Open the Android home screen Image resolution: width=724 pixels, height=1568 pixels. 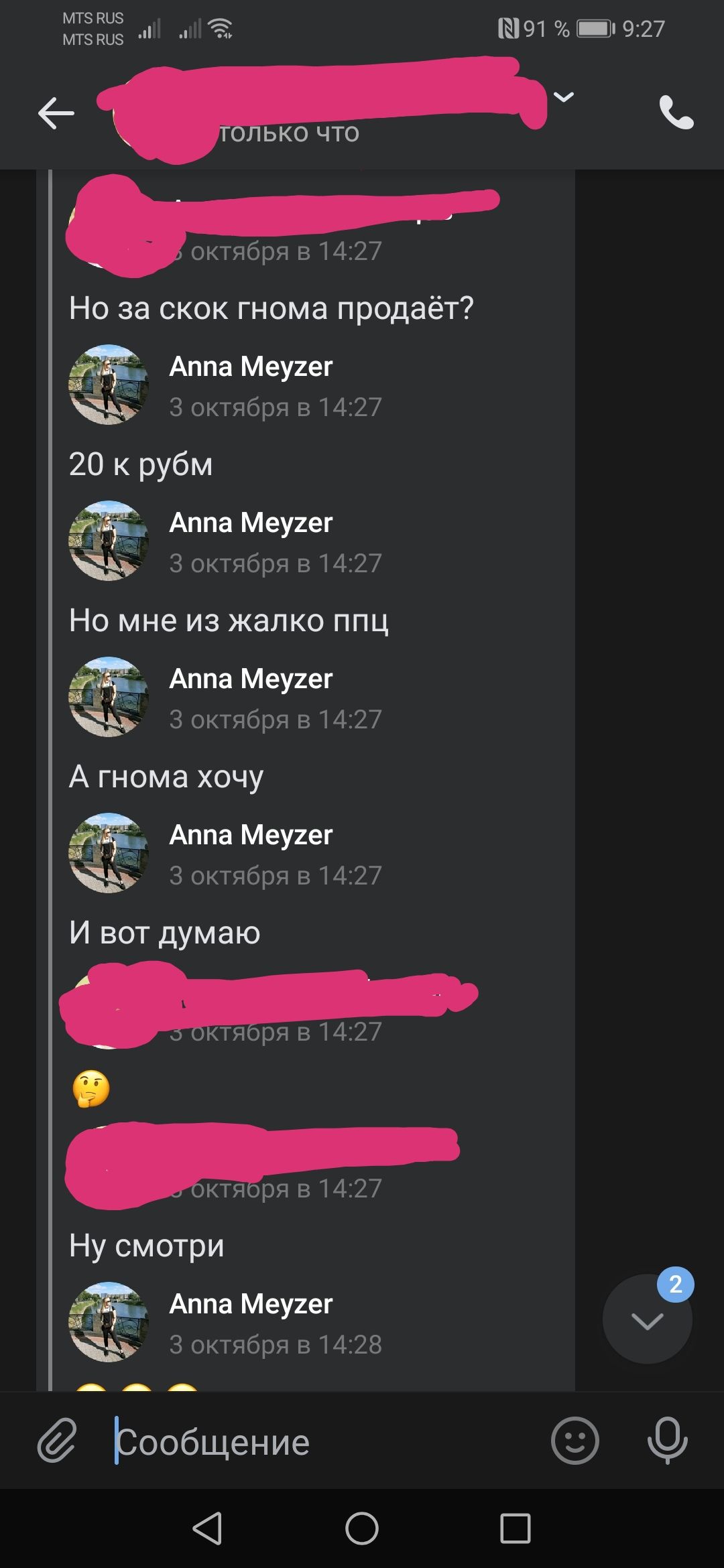click(x=362, y=1528)
